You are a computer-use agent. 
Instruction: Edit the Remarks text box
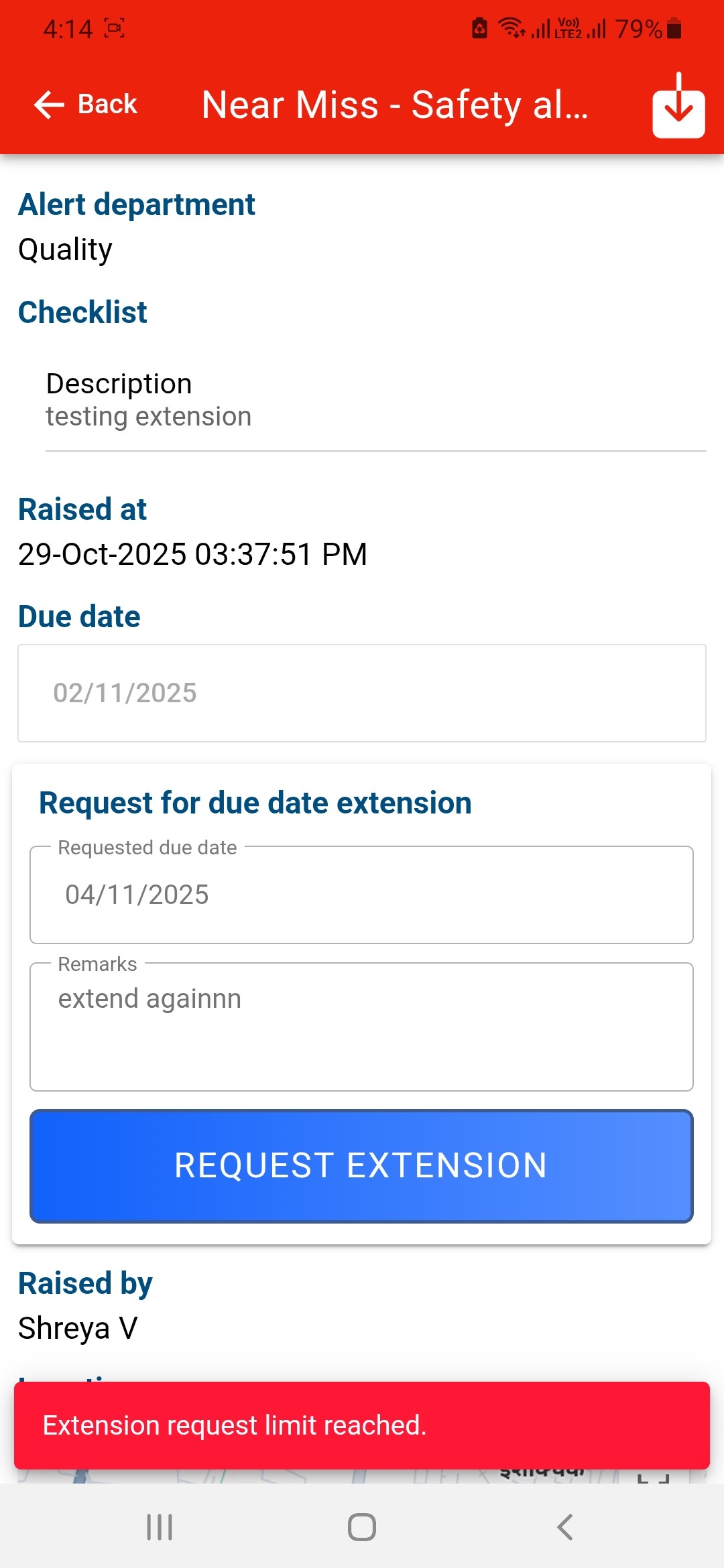361,1027
